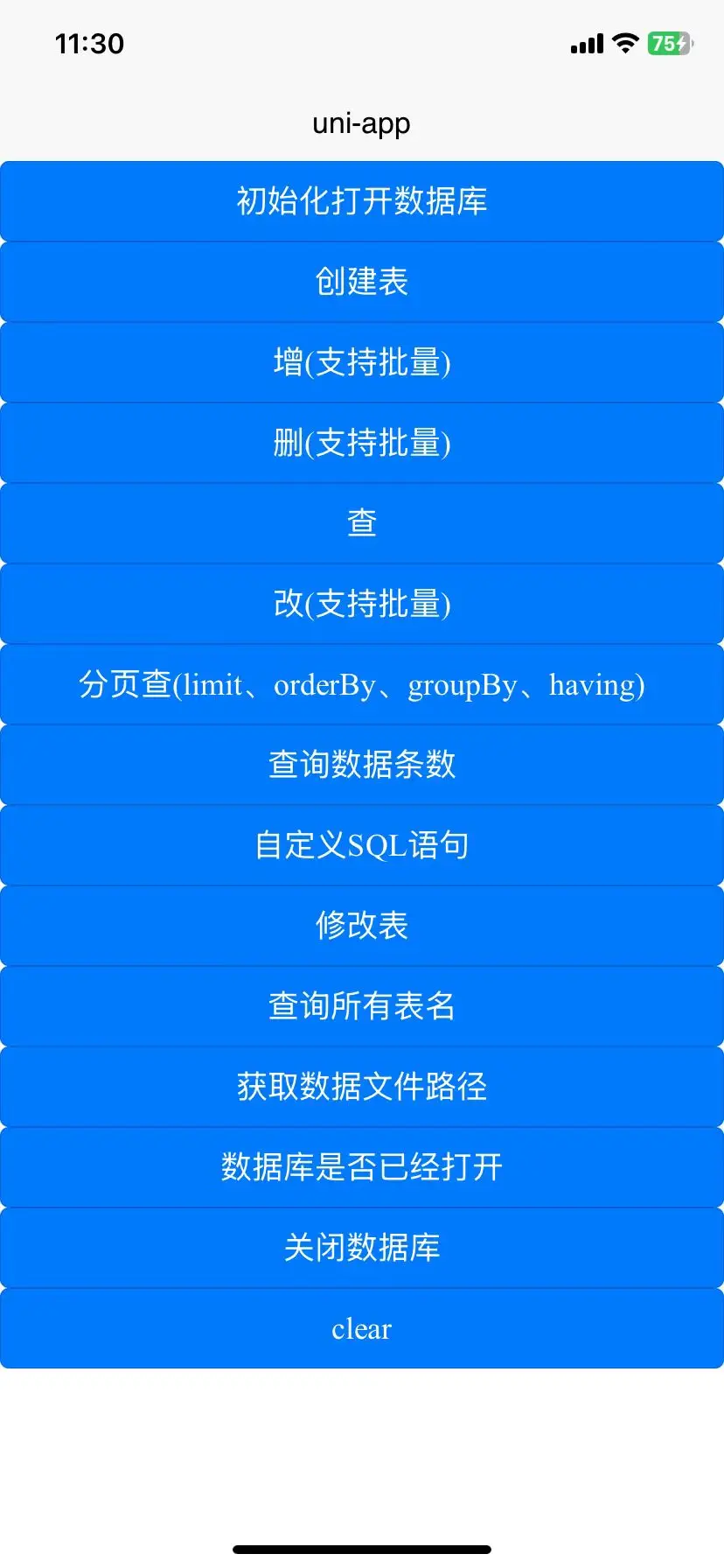Tap the 修改表 button
Viewport: 724px width, 1568px height.
click(362, 926)
